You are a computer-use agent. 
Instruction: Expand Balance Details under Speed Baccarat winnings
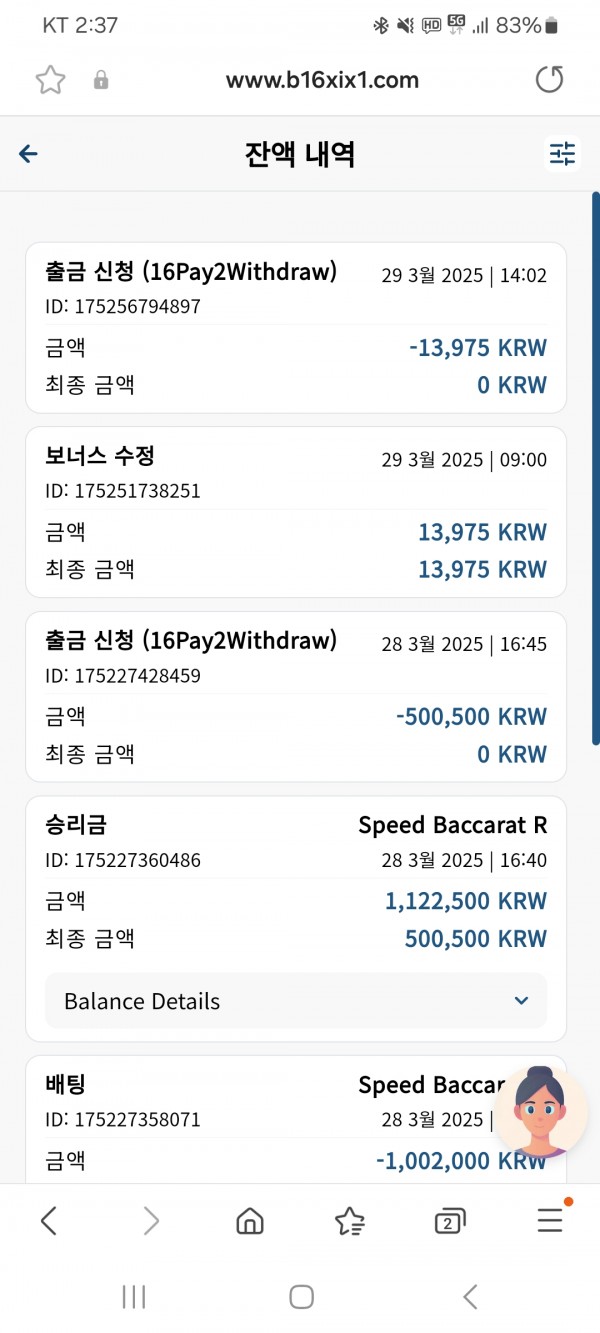click(296, 1001)
